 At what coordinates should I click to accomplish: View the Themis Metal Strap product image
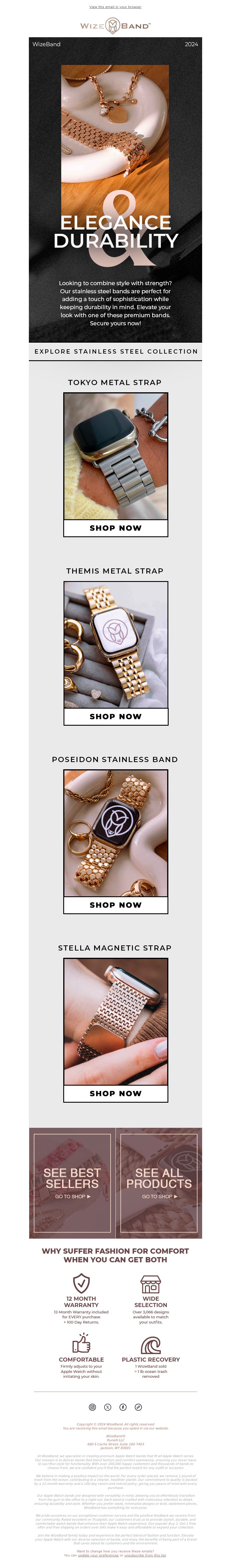point(115,645)
